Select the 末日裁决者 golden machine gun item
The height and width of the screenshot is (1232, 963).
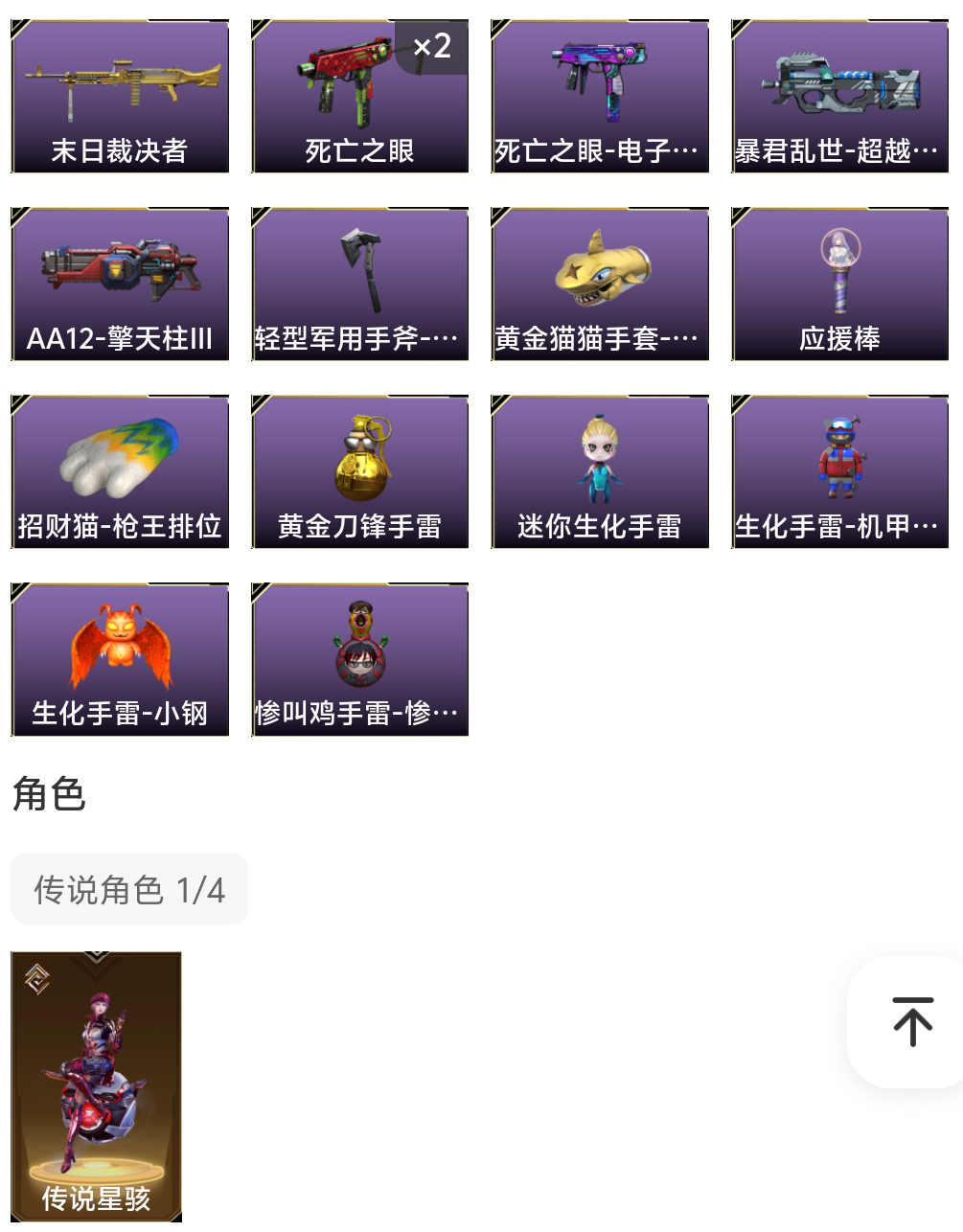[120, 91]
